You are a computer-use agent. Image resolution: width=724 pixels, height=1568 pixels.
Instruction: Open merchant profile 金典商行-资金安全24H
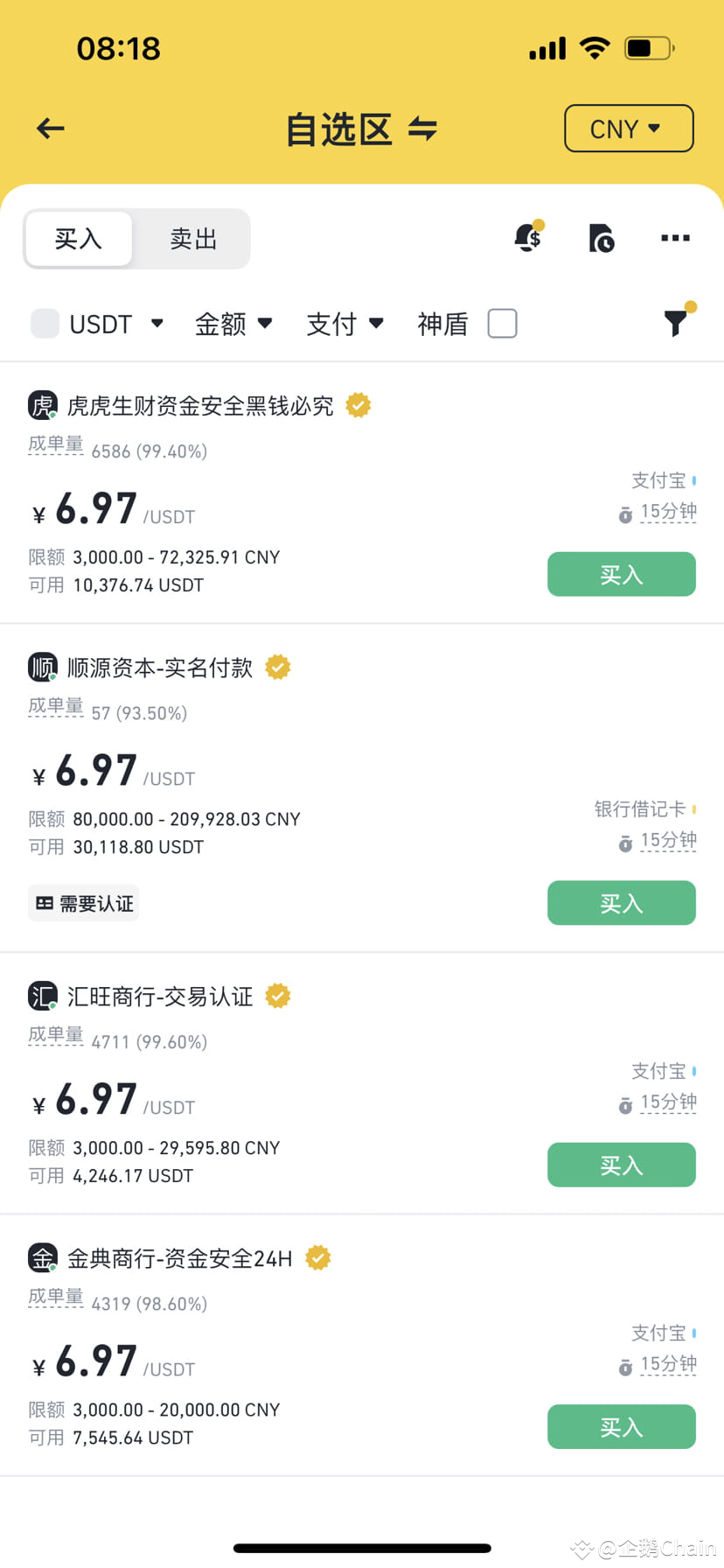179,1258
